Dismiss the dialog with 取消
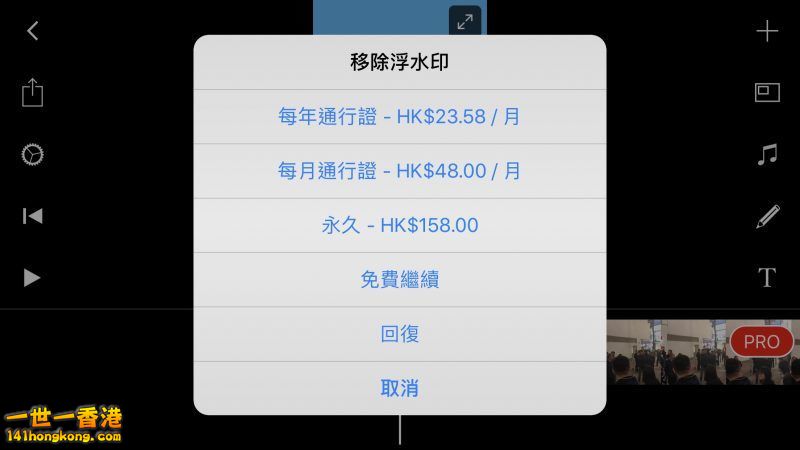Image resolution: width=800 pixels, height=450 pixels. (399, 387)
